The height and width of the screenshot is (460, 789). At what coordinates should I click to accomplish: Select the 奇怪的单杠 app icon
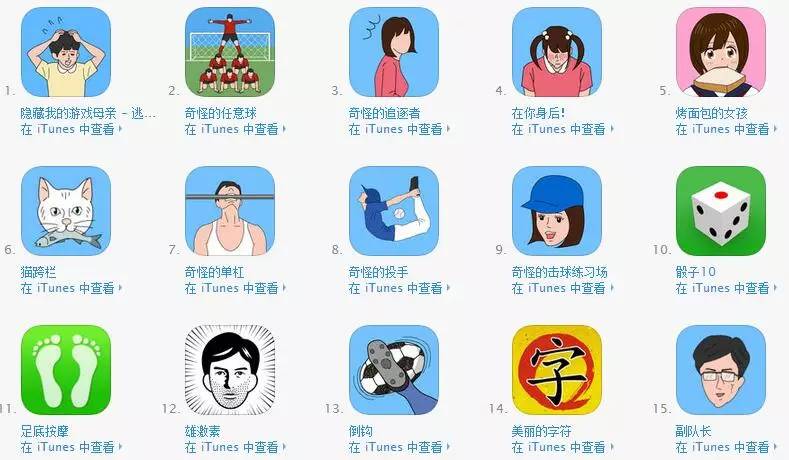click(x=230, y=211)
